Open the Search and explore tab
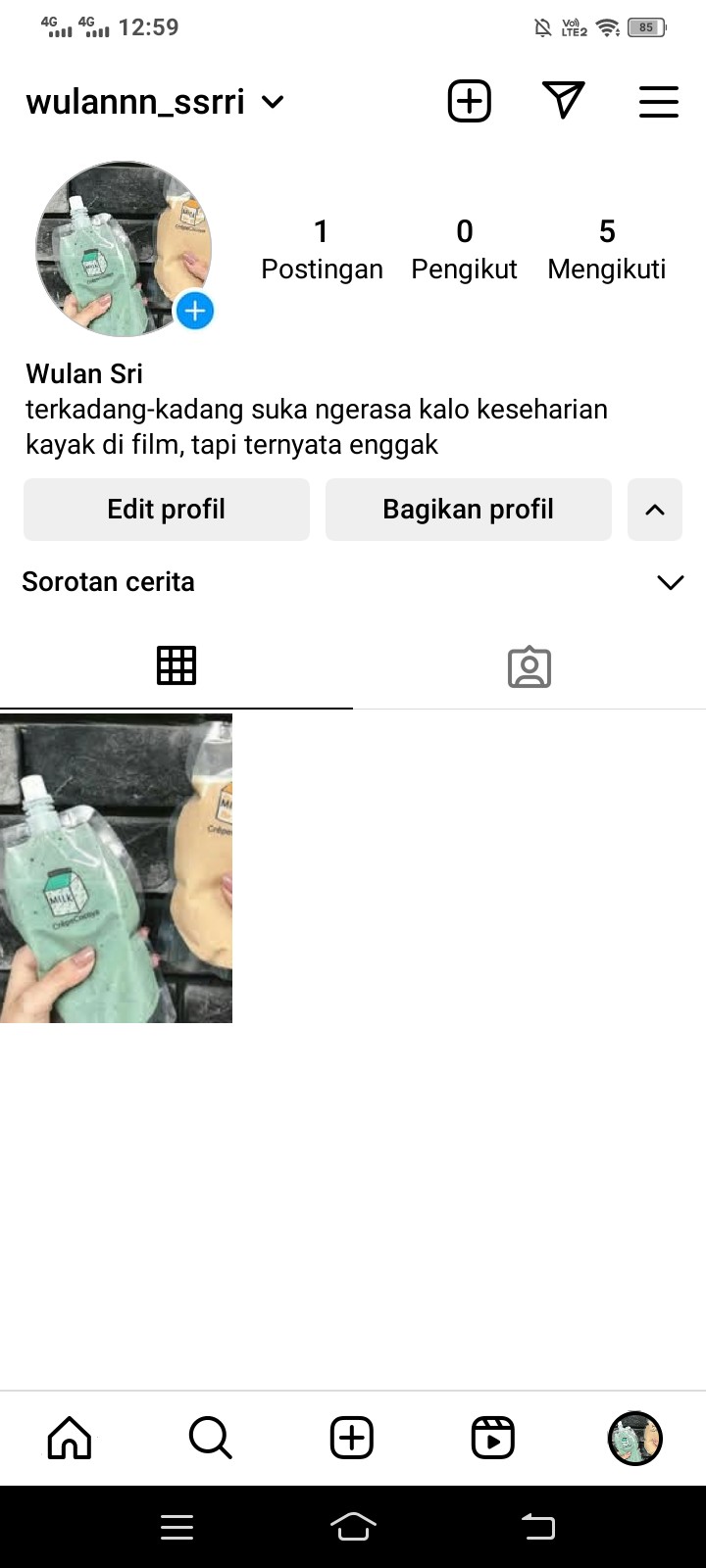Image resolution: width=706 pixels, height=1568 pixels. coord(210,1438)
